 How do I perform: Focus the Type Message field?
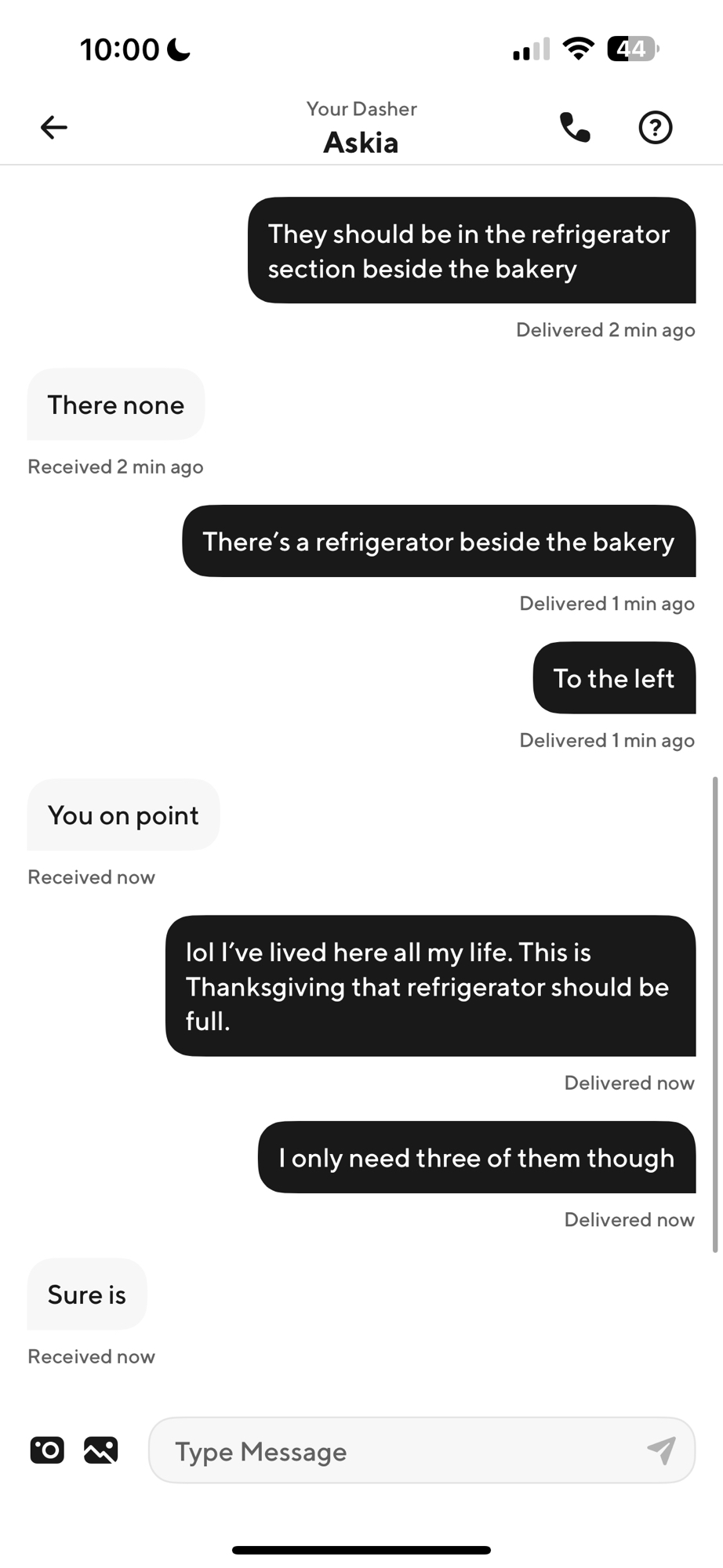click(392, 1451)
